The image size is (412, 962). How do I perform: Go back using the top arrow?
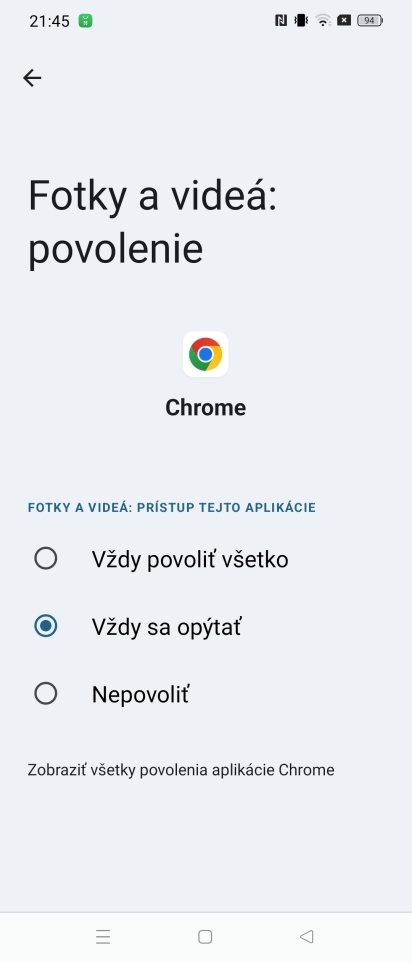pyautogui.click(x=32, y=78)
